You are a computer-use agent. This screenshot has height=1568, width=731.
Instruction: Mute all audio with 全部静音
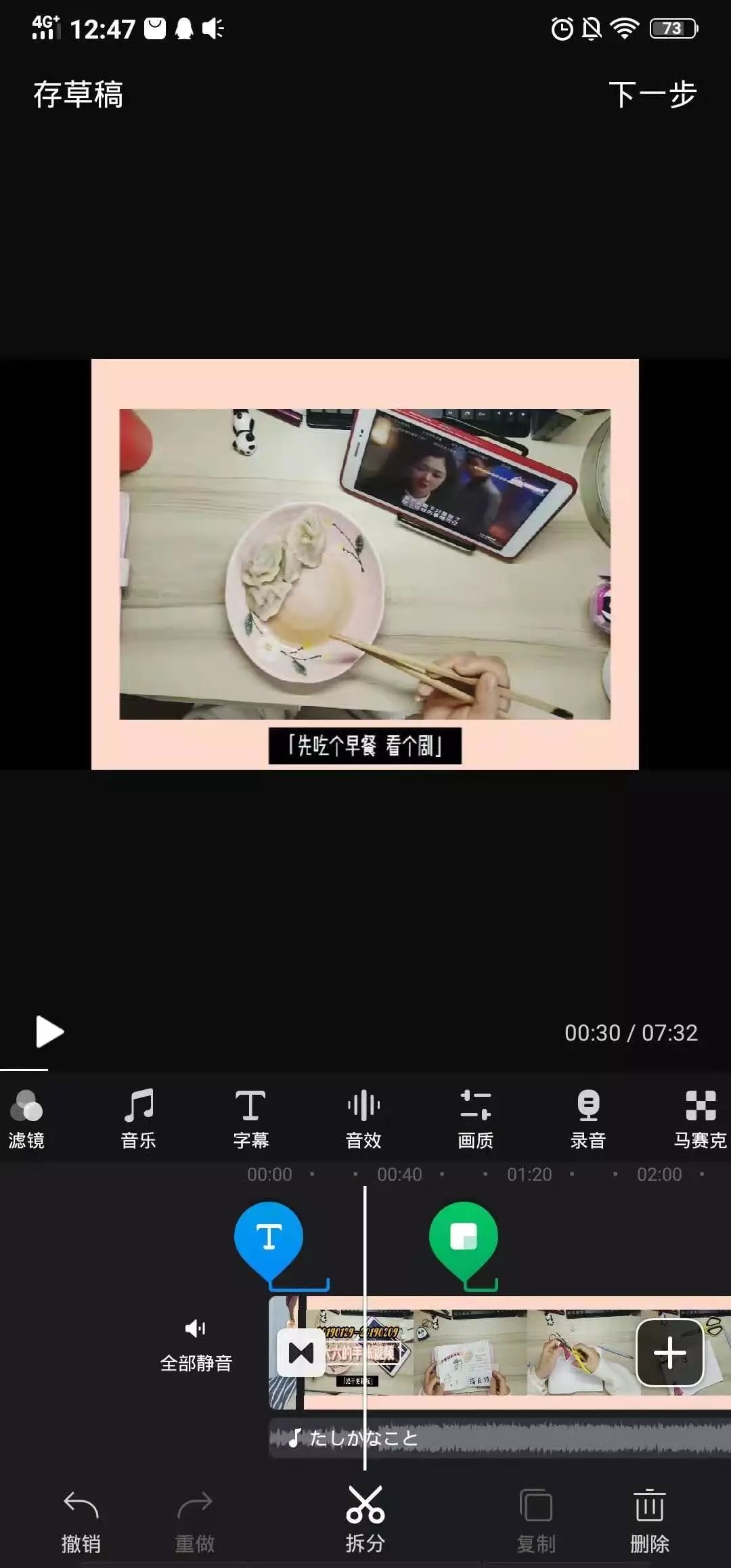pyautogui.click(x=196, y=1345)
